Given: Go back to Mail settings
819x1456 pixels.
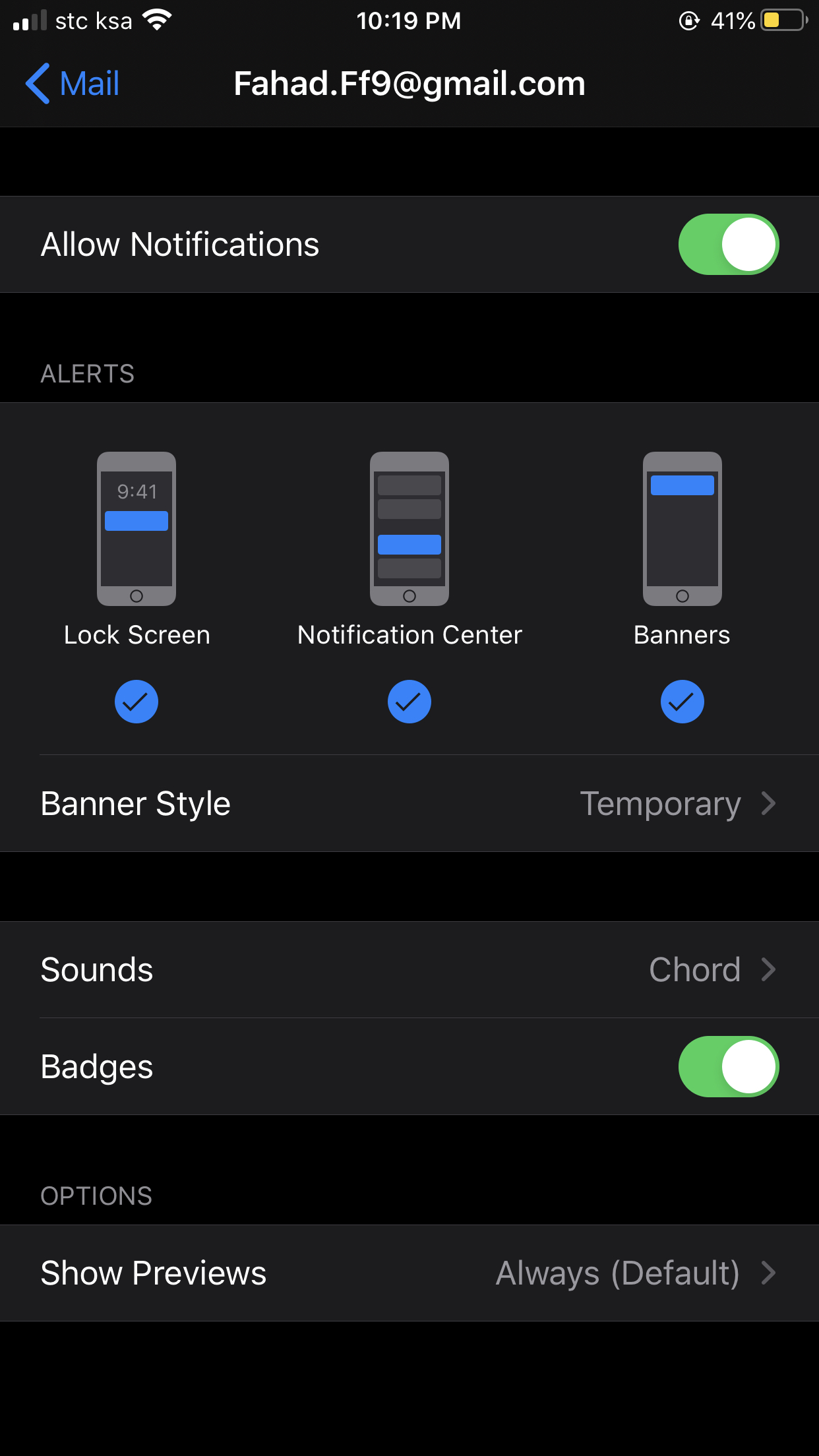Looking at the screenshot, I should click(73, 84).
